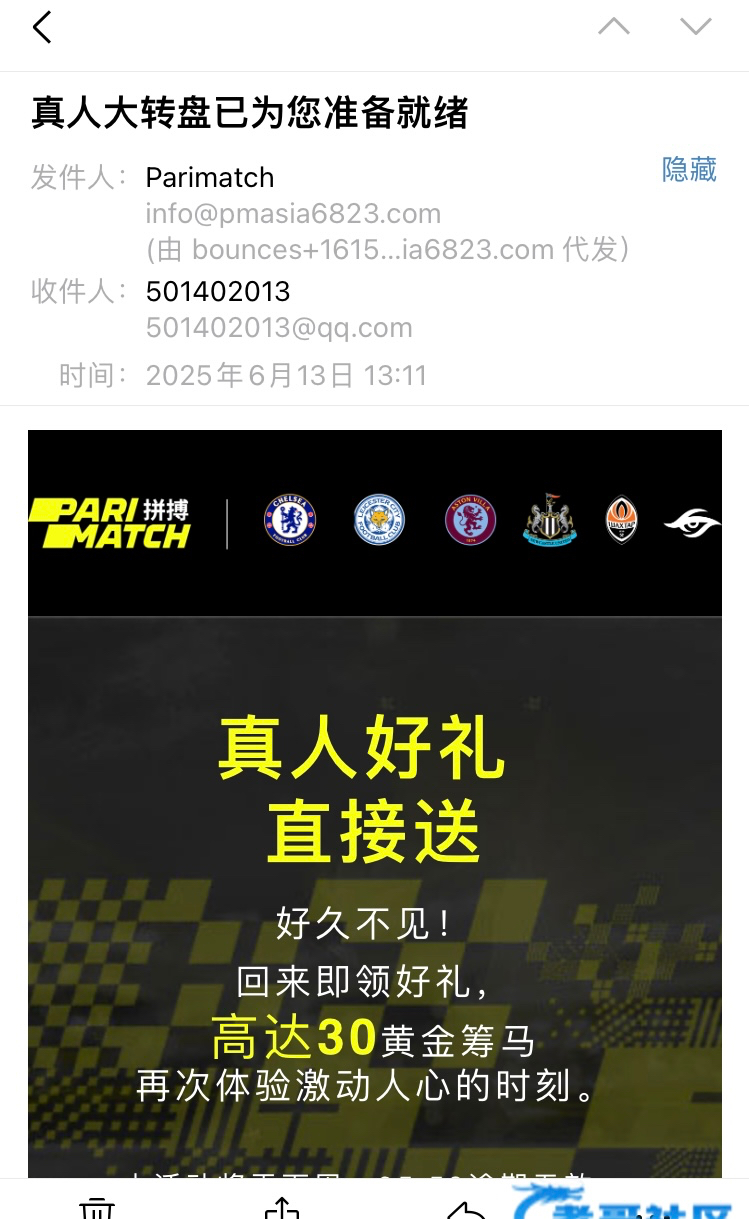Open the next email with down arrow
749x1219 pixels.
coord(695,27)
